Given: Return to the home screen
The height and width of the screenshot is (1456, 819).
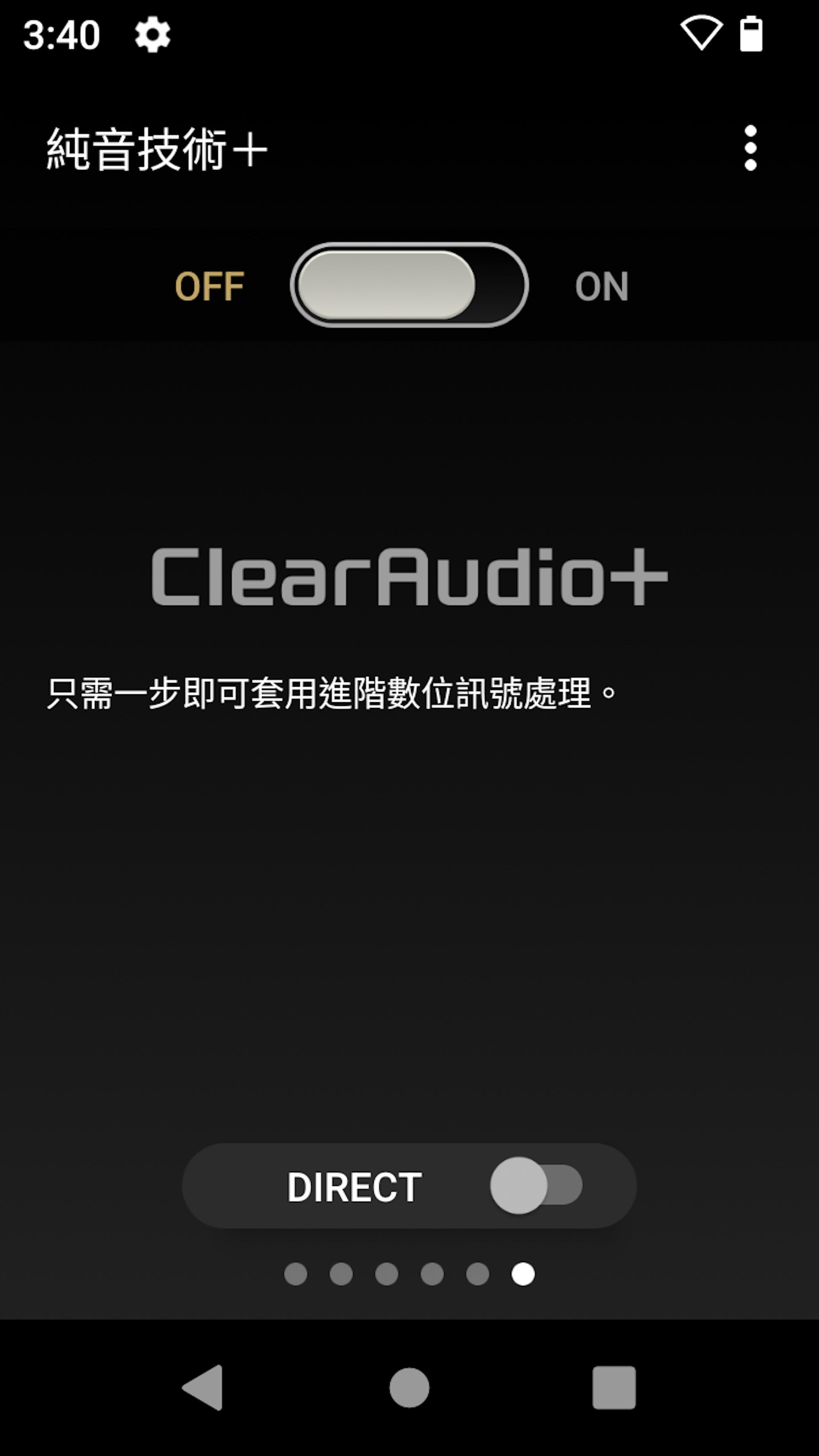Looking at the screenshot, I should 409,1388.
